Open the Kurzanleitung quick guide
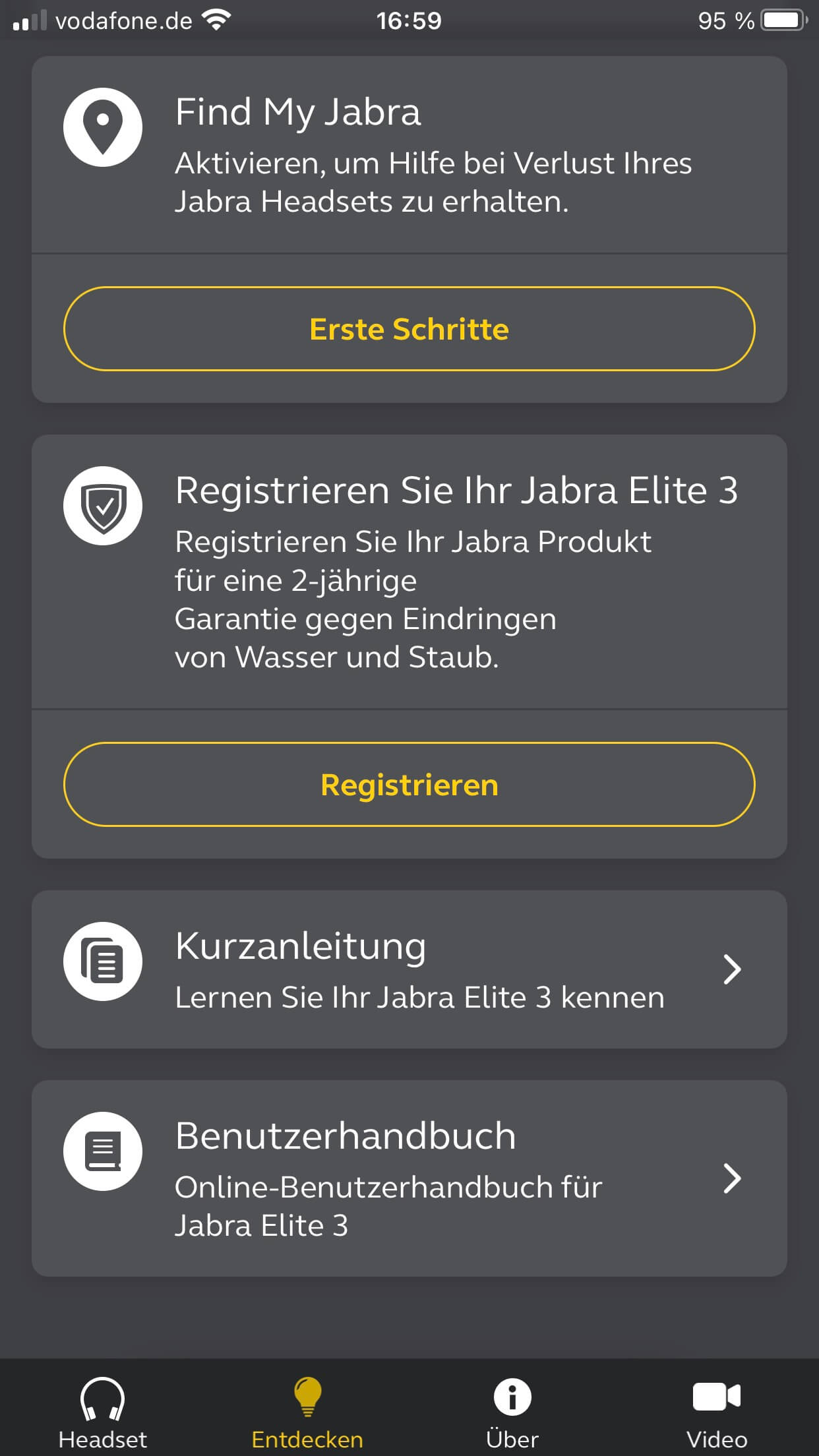Image resolution: width=819 pixels, height=1456 pixels. 409,969
